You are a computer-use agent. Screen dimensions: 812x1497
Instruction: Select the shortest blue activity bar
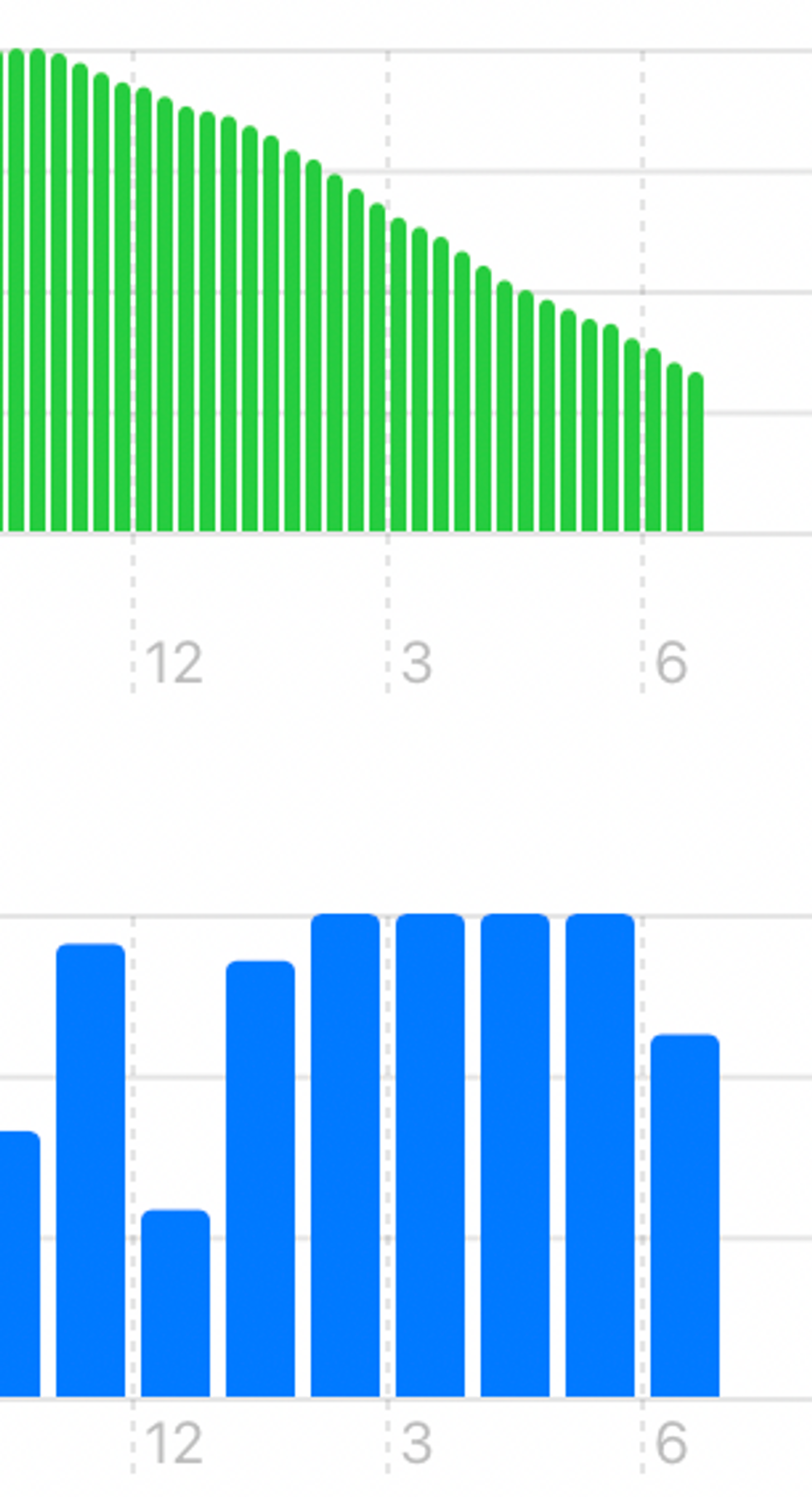[x=176, y=1303]
